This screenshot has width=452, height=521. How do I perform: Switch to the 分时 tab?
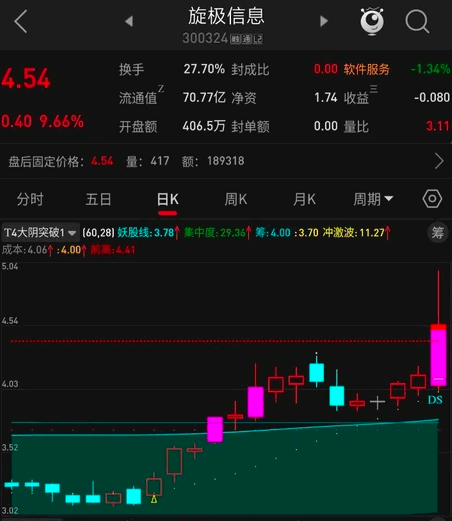coord(30,199)
